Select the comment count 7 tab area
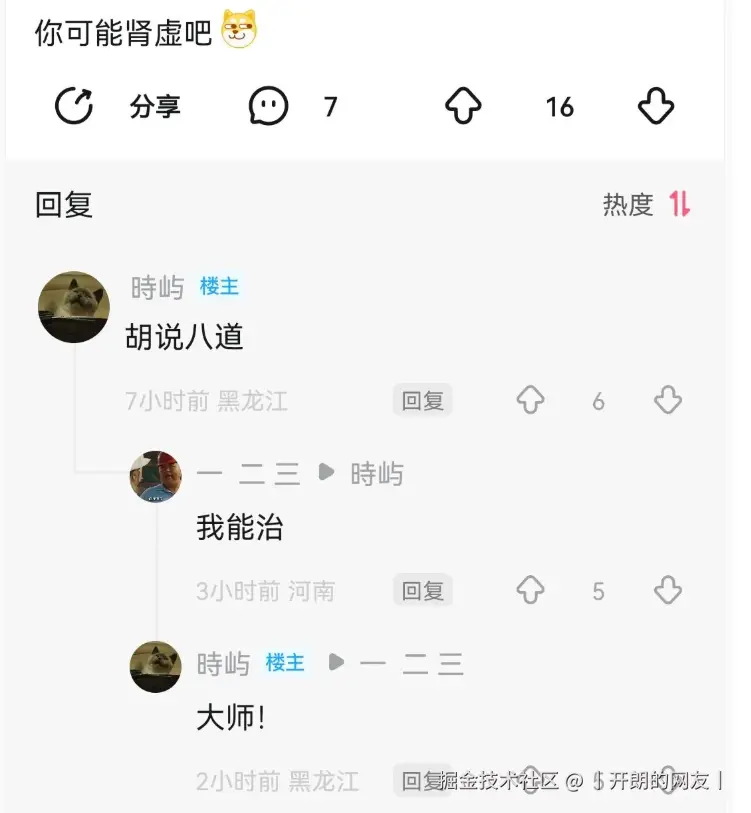Screen dimensions: 751x813 tap(331, 106)
